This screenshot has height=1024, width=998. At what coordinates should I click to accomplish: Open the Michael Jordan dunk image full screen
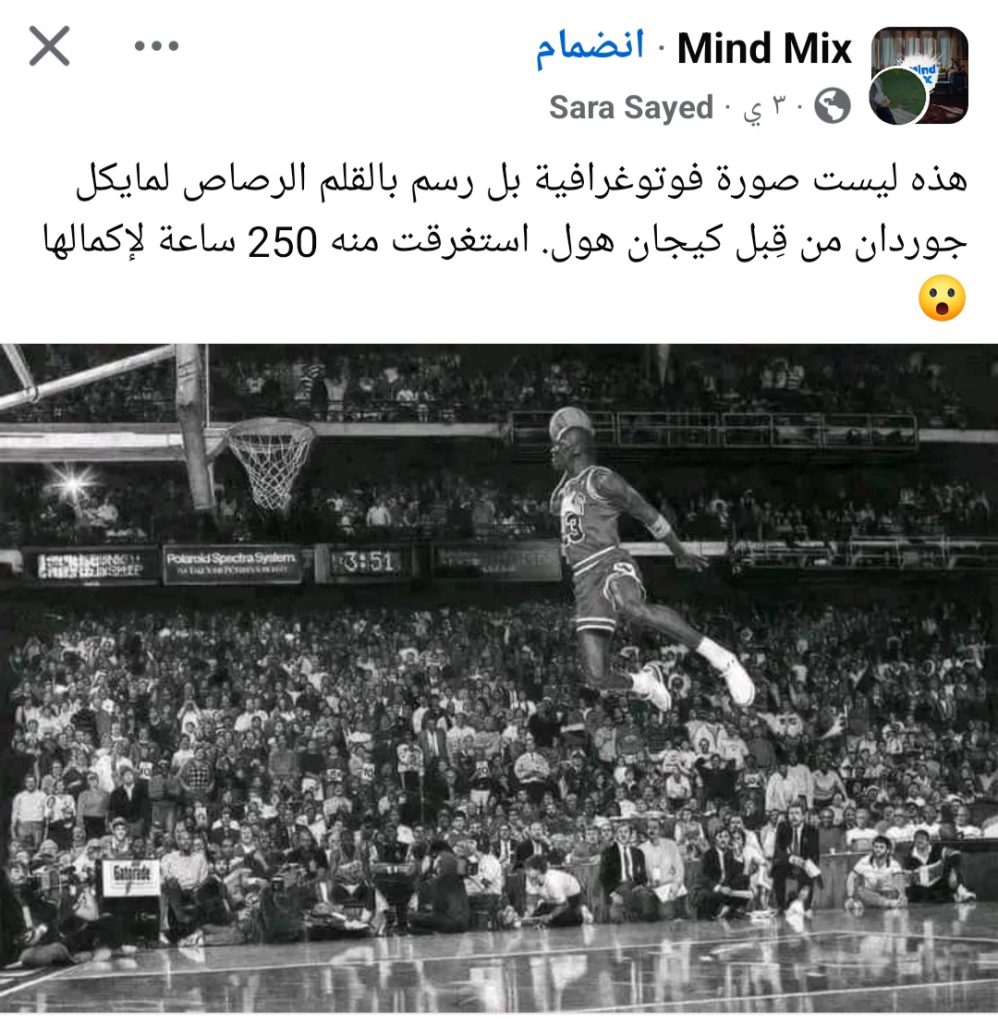[499, 678]
